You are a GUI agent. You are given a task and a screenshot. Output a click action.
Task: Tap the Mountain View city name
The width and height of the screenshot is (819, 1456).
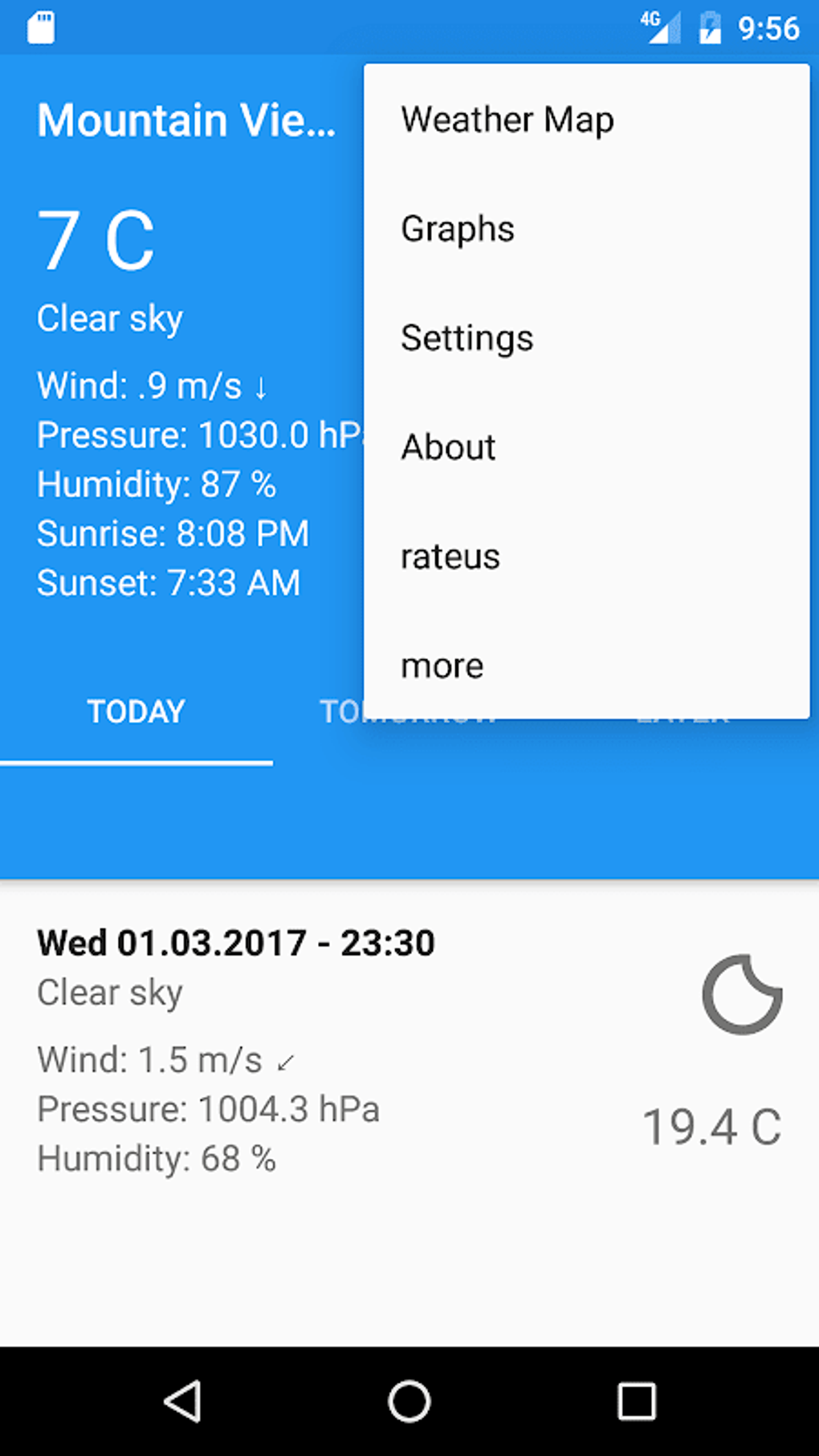click(186, 120)
